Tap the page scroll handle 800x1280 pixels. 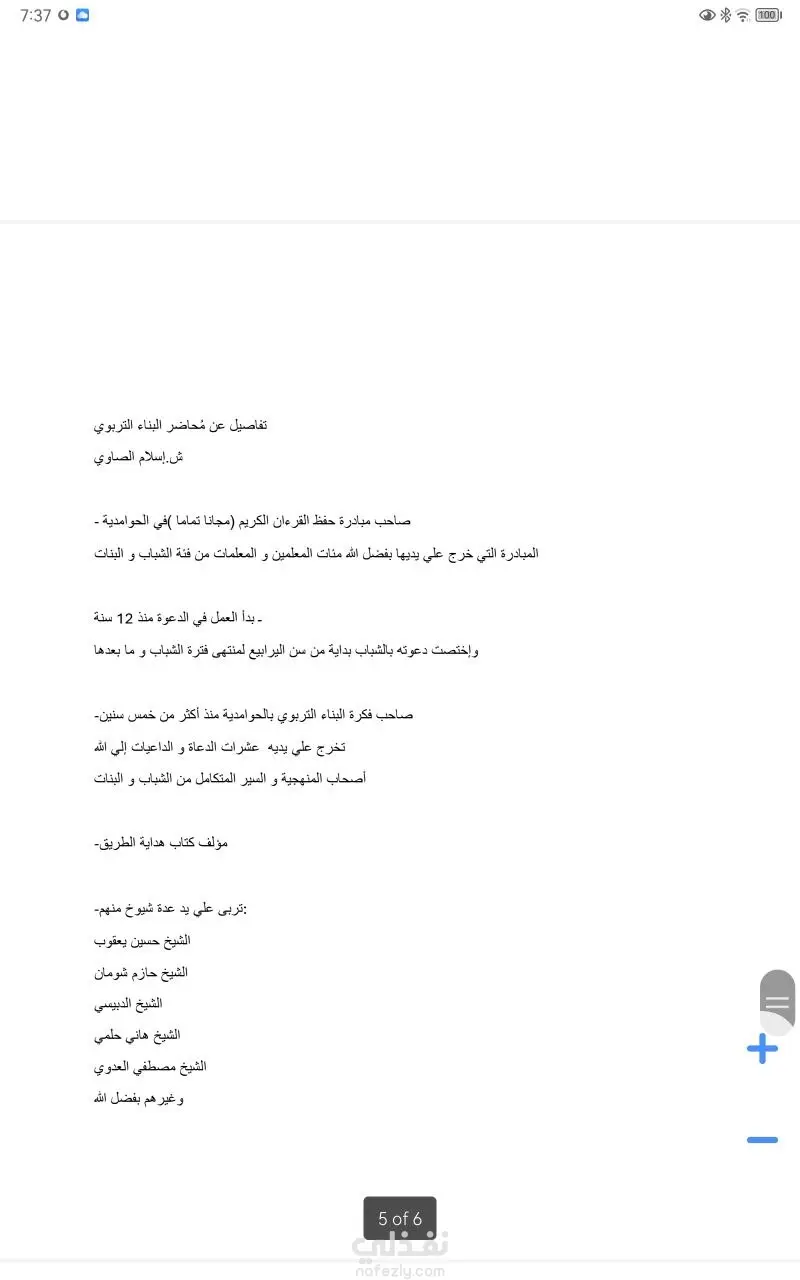[777, 1000]
